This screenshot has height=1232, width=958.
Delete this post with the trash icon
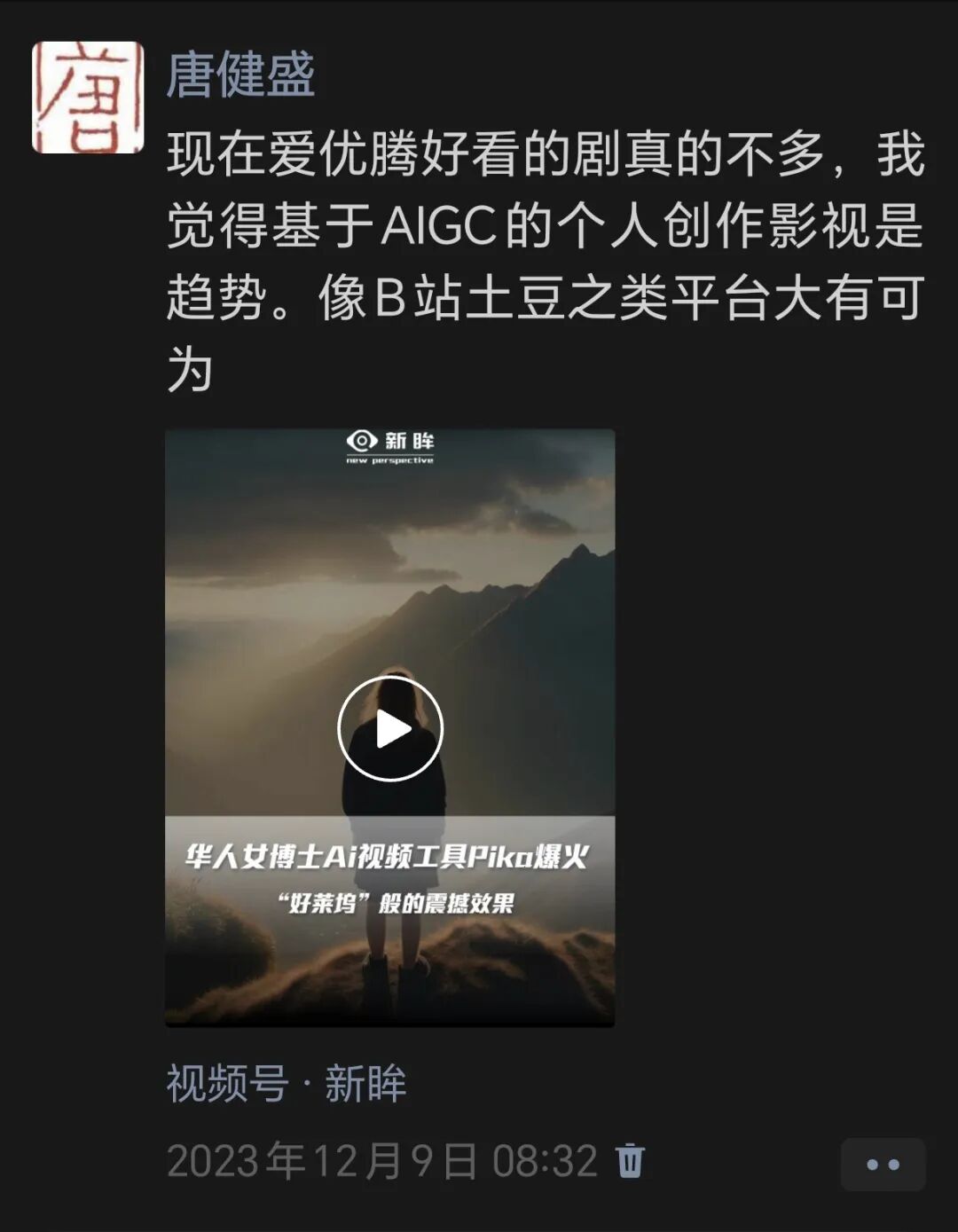631,1161
